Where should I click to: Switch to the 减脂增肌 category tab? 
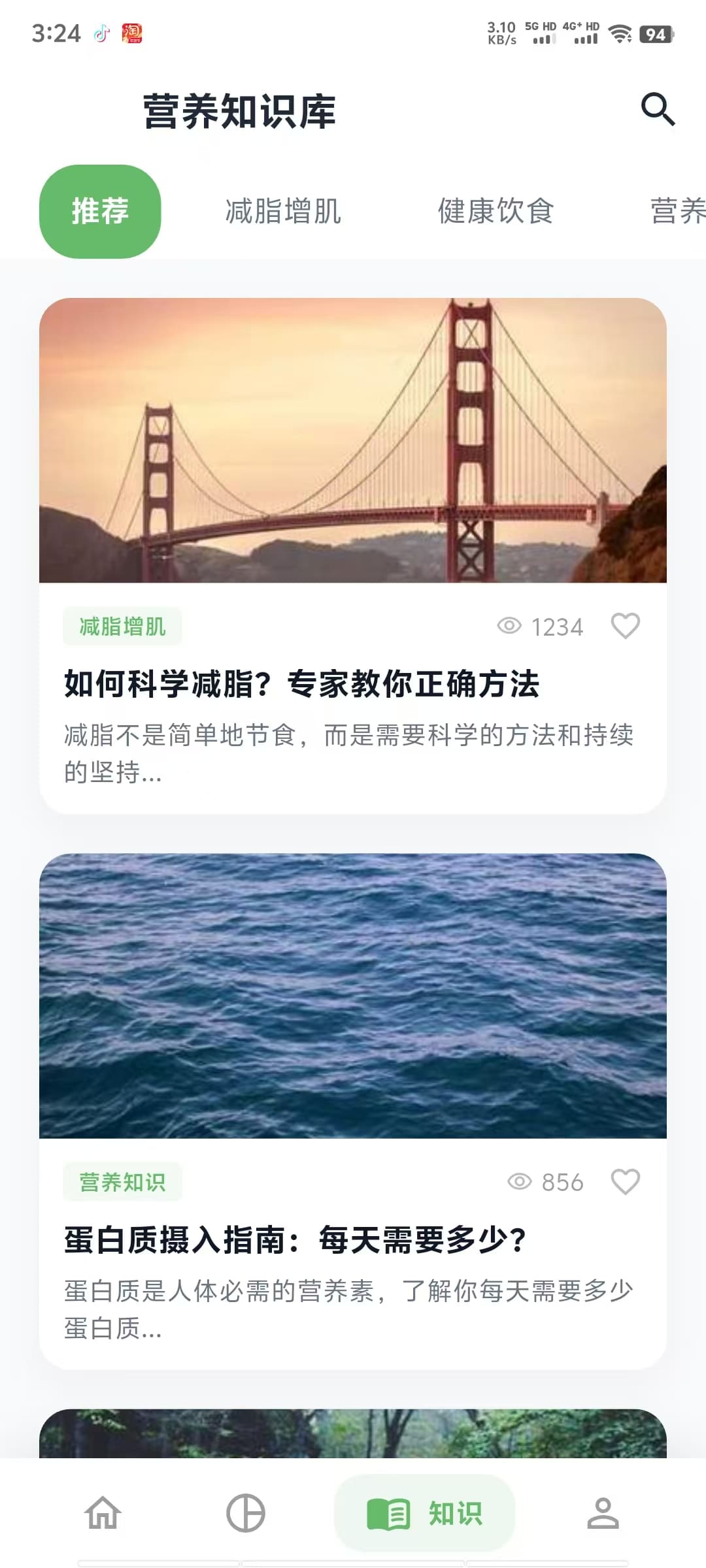point(282,212)
